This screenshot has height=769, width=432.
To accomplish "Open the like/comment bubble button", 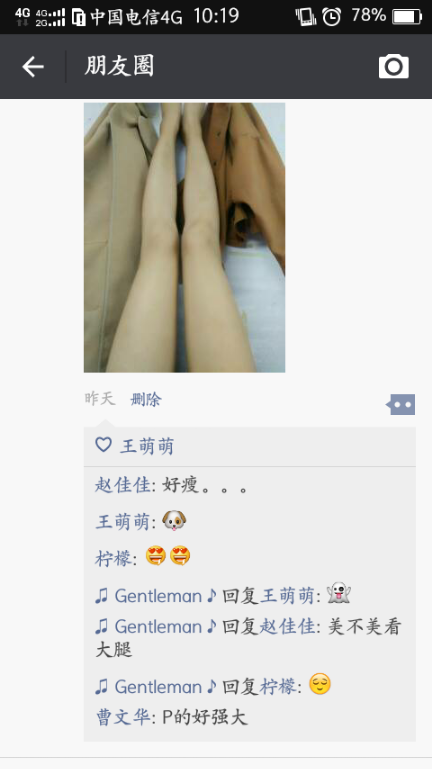I will coord(401,405).
